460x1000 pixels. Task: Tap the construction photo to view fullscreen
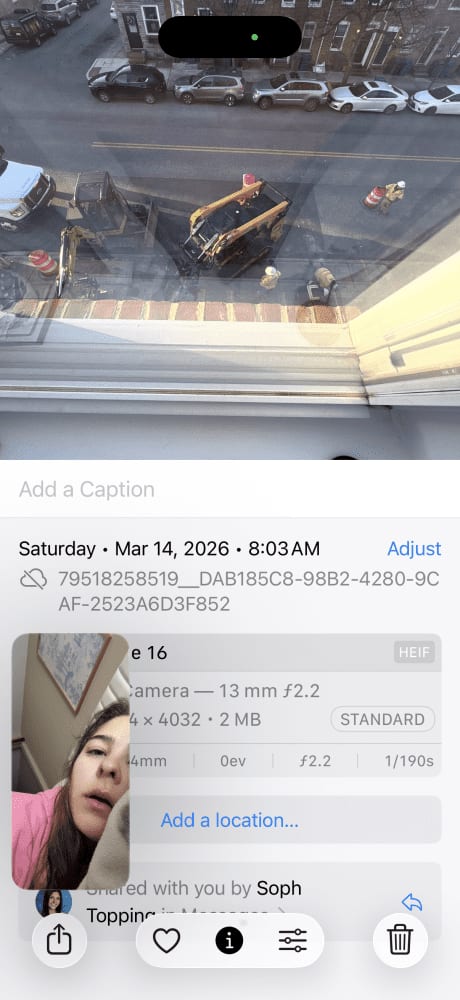[x=230, y=230]
